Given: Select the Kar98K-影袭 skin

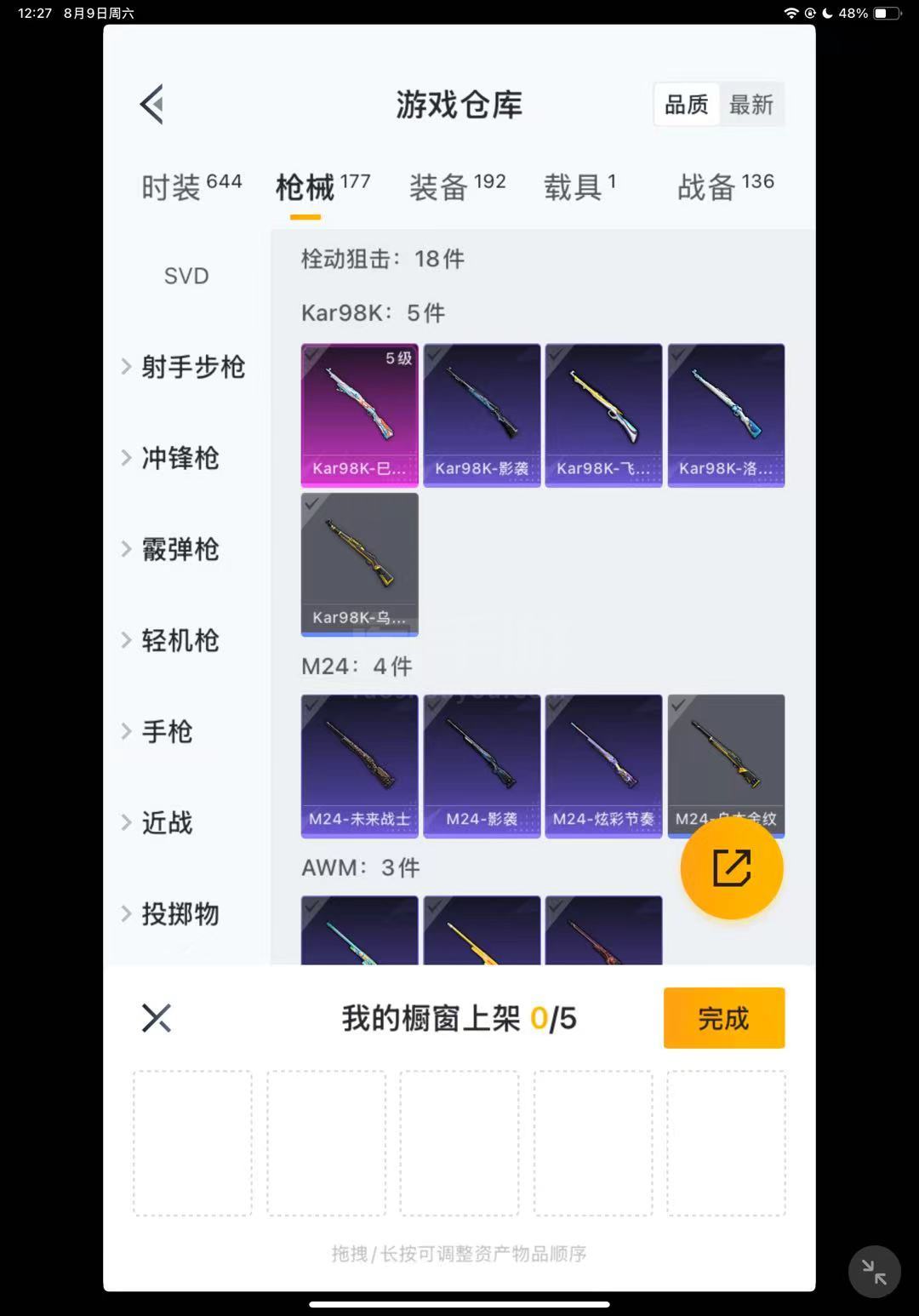Looking at the screenshot, I should pos(482,415).
